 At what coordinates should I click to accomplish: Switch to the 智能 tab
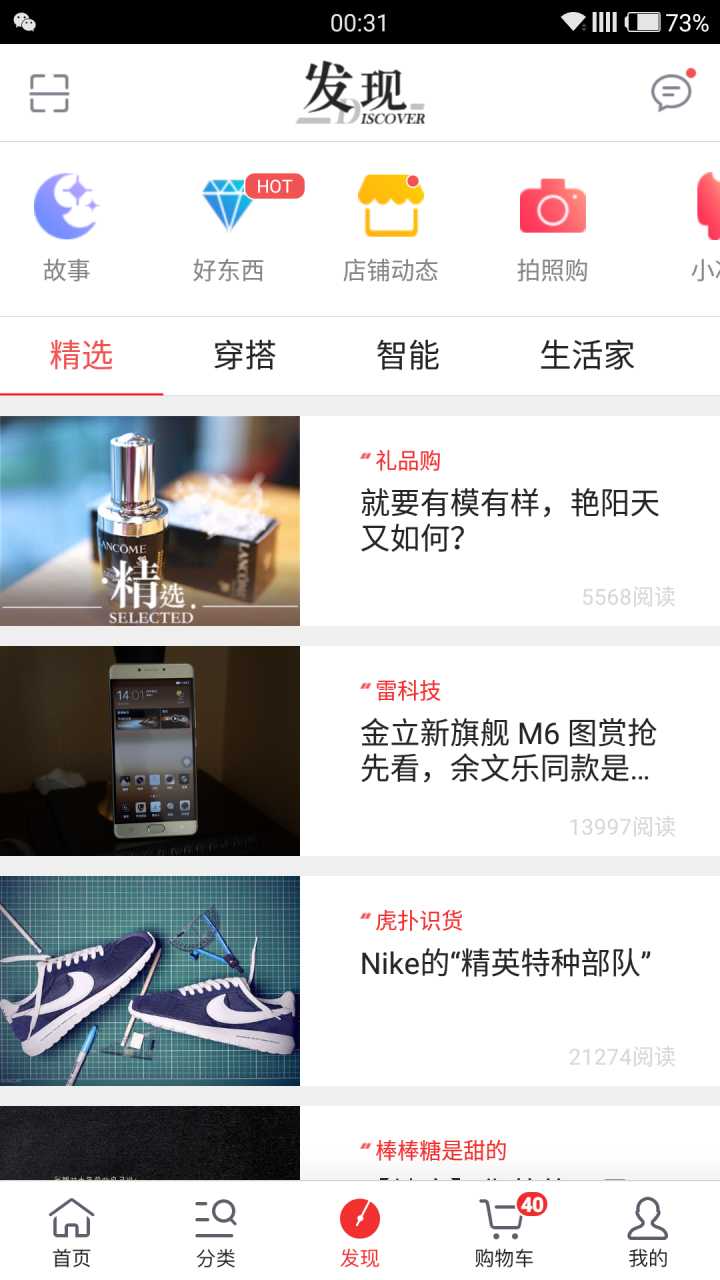408,356
